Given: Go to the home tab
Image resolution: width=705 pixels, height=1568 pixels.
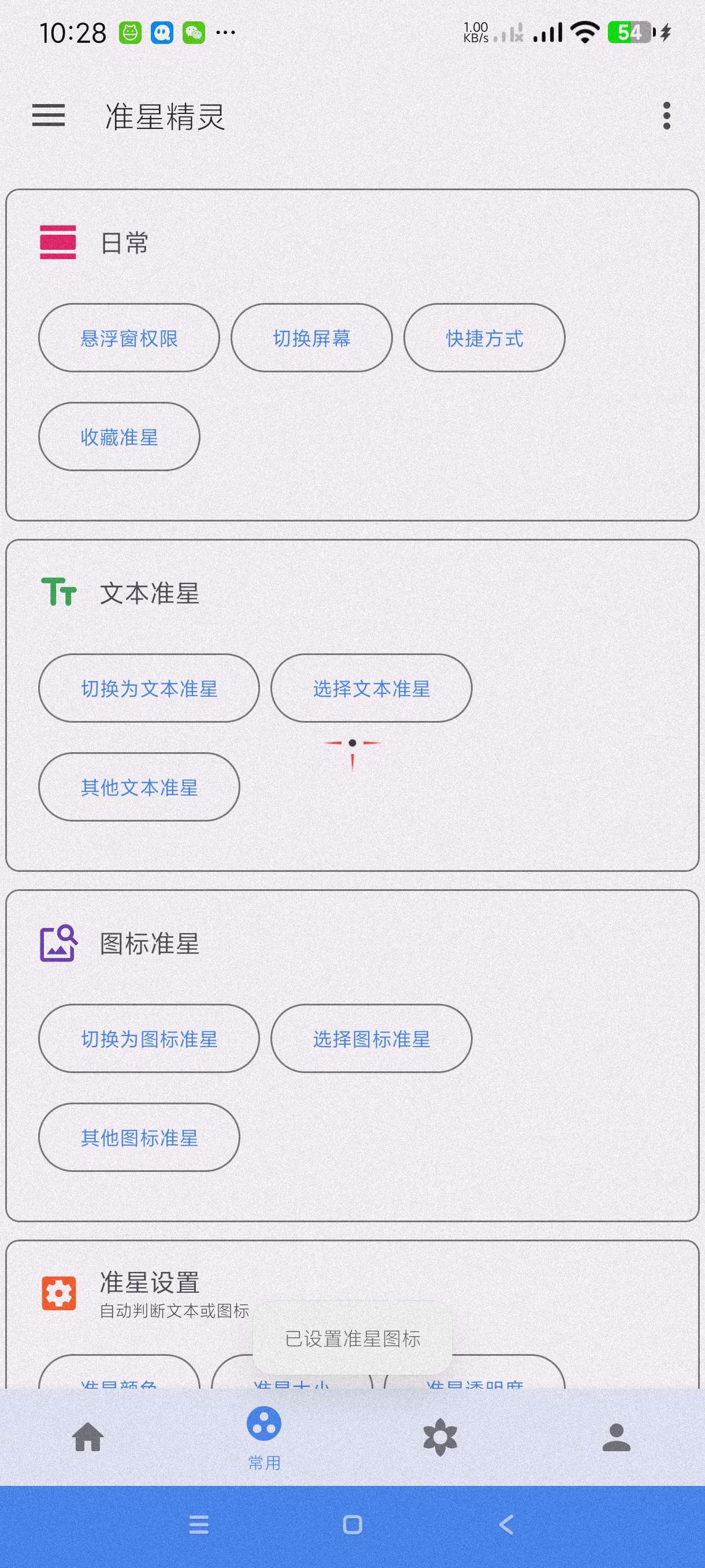Looking at the screenshot, I should pyautogui.click(x=88, y=1437).
